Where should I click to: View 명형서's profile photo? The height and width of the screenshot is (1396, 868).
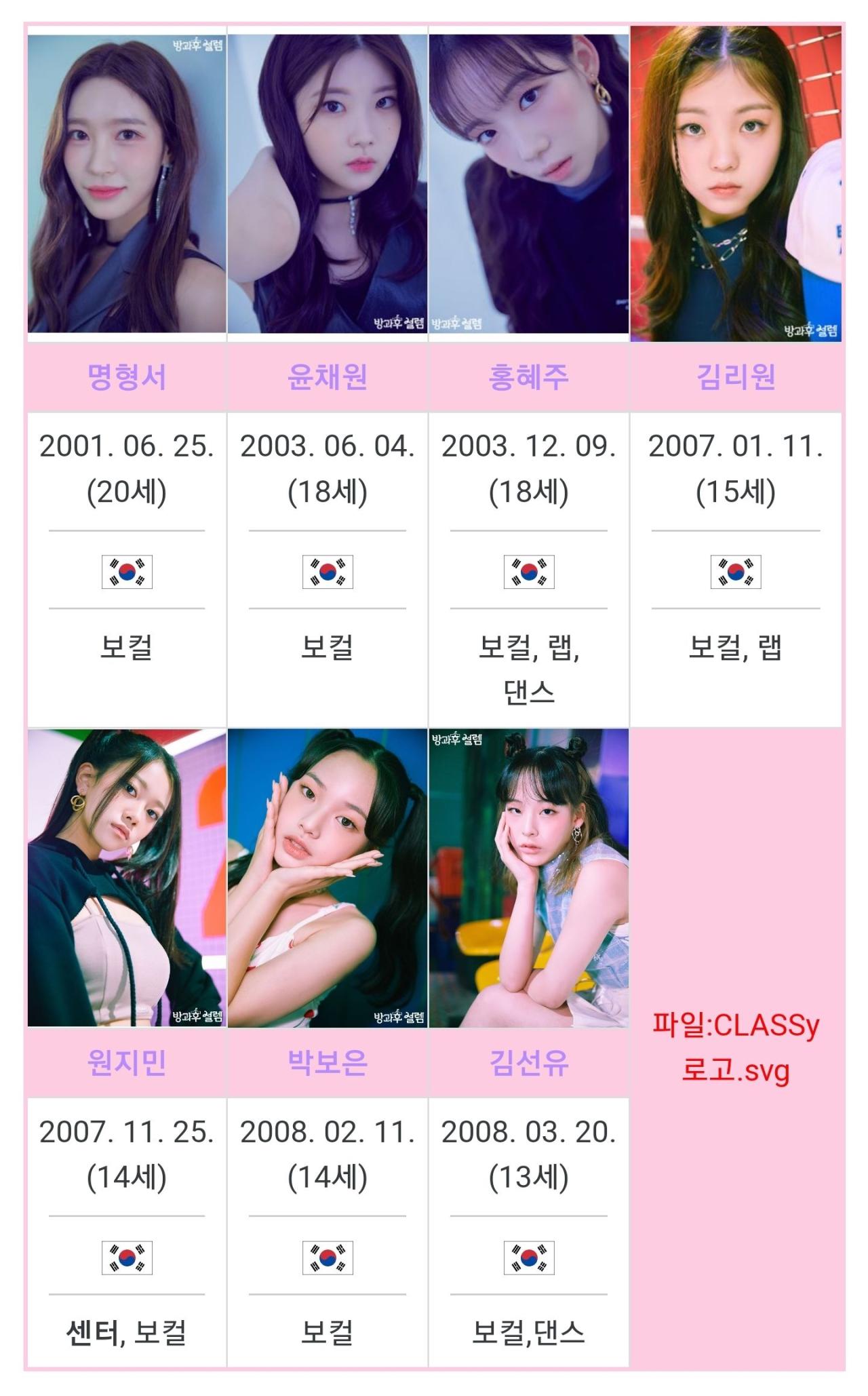point(127,183)
